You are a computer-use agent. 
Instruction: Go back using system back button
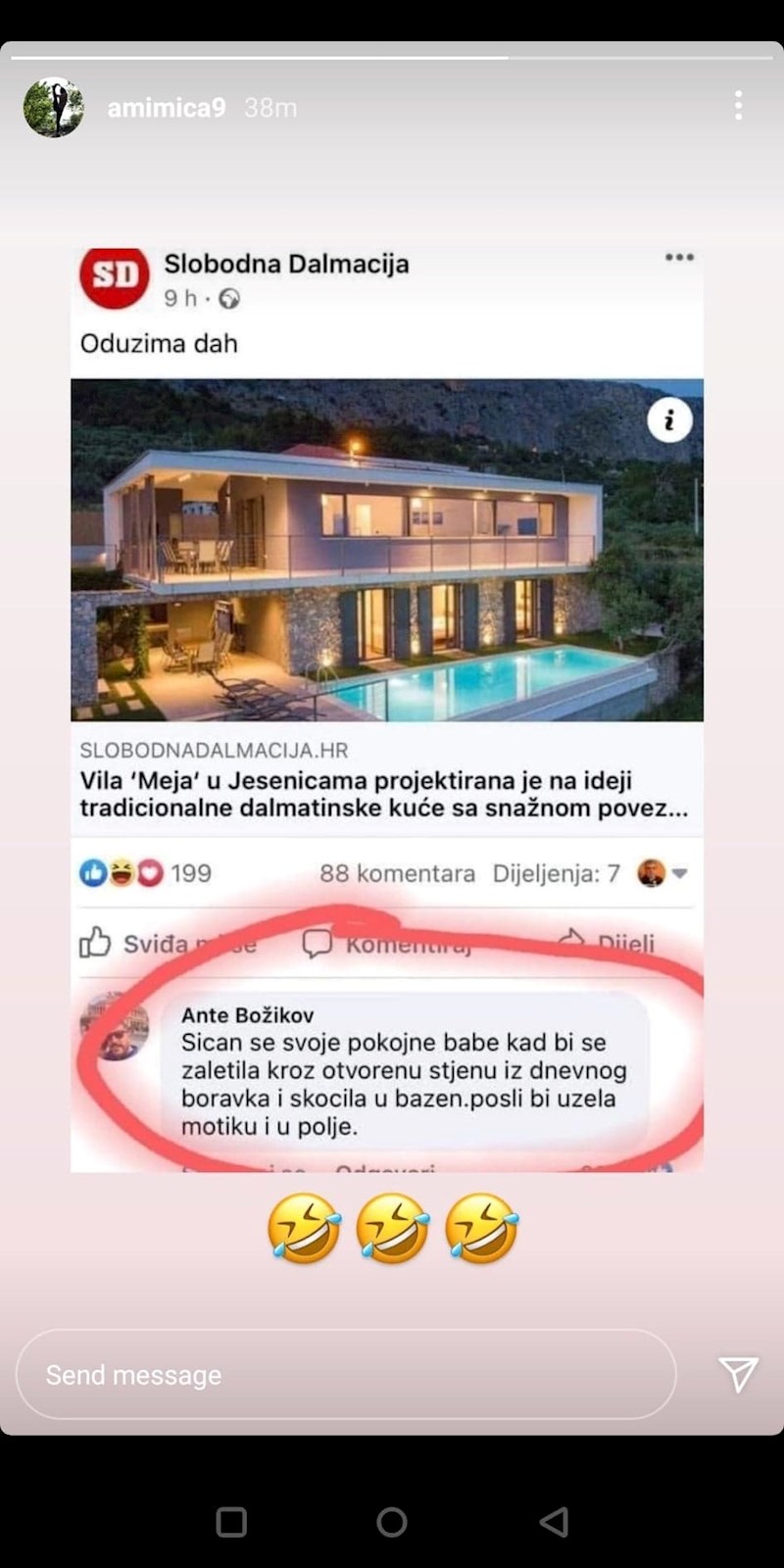pos(554,1521)
